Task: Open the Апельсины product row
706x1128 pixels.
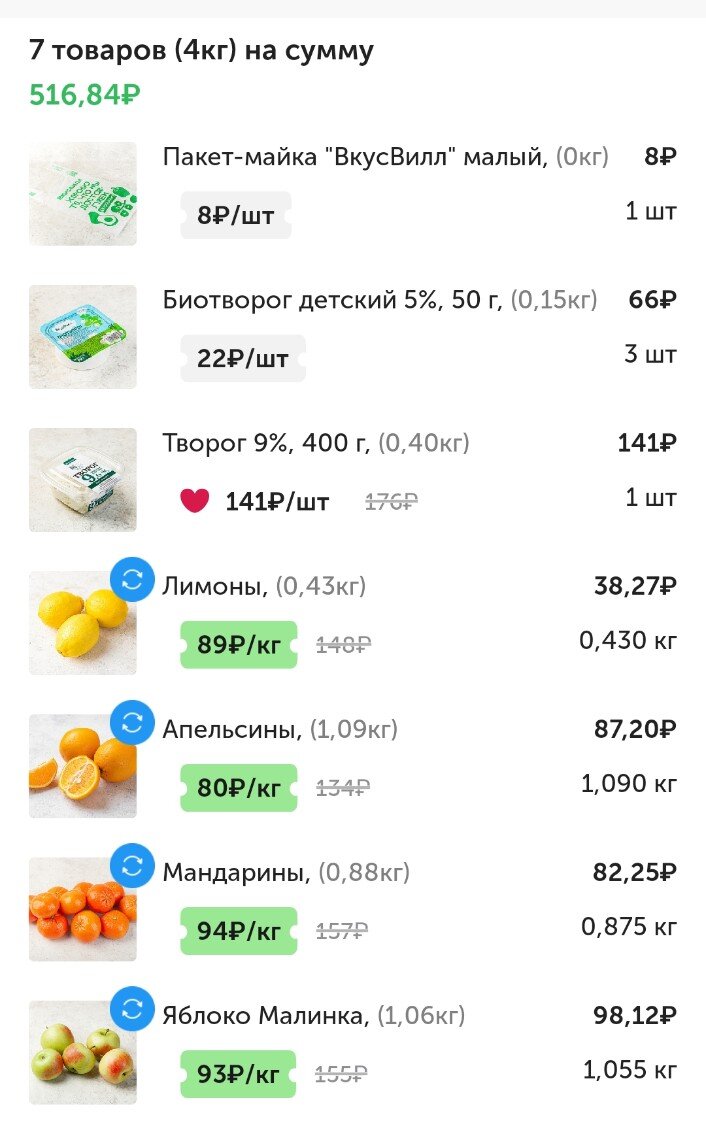Action: click(232, 730)
